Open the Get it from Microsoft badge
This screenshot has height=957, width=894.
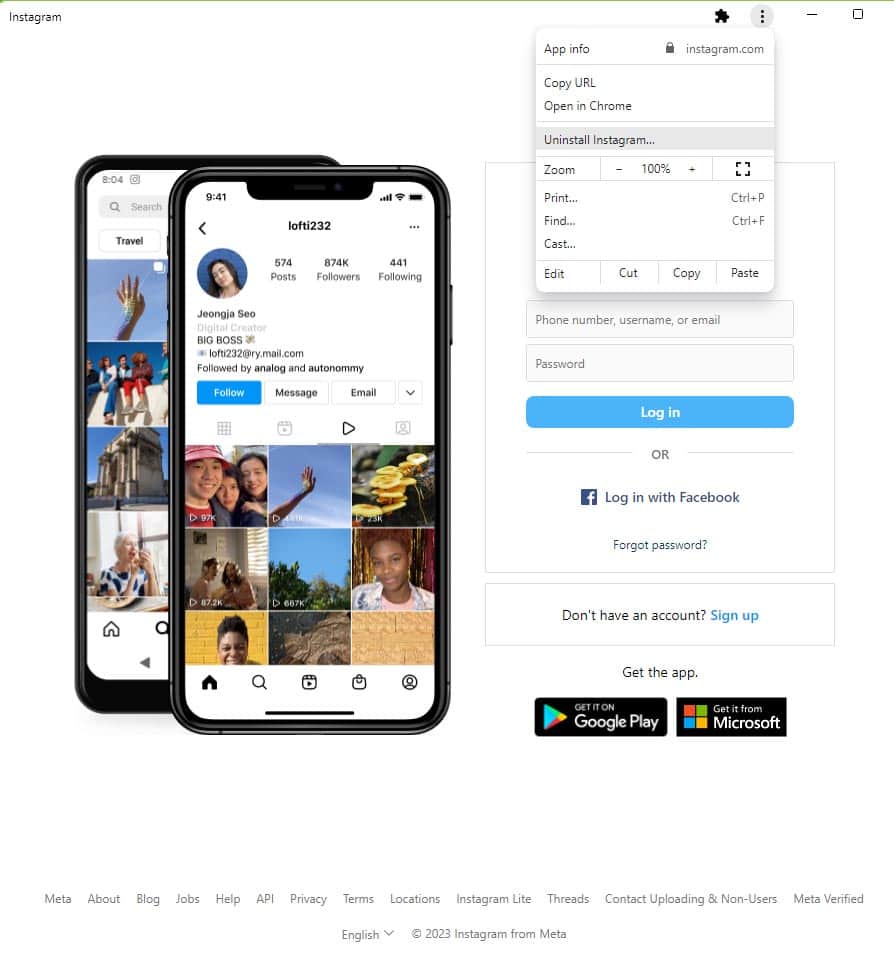click(731, 717)
